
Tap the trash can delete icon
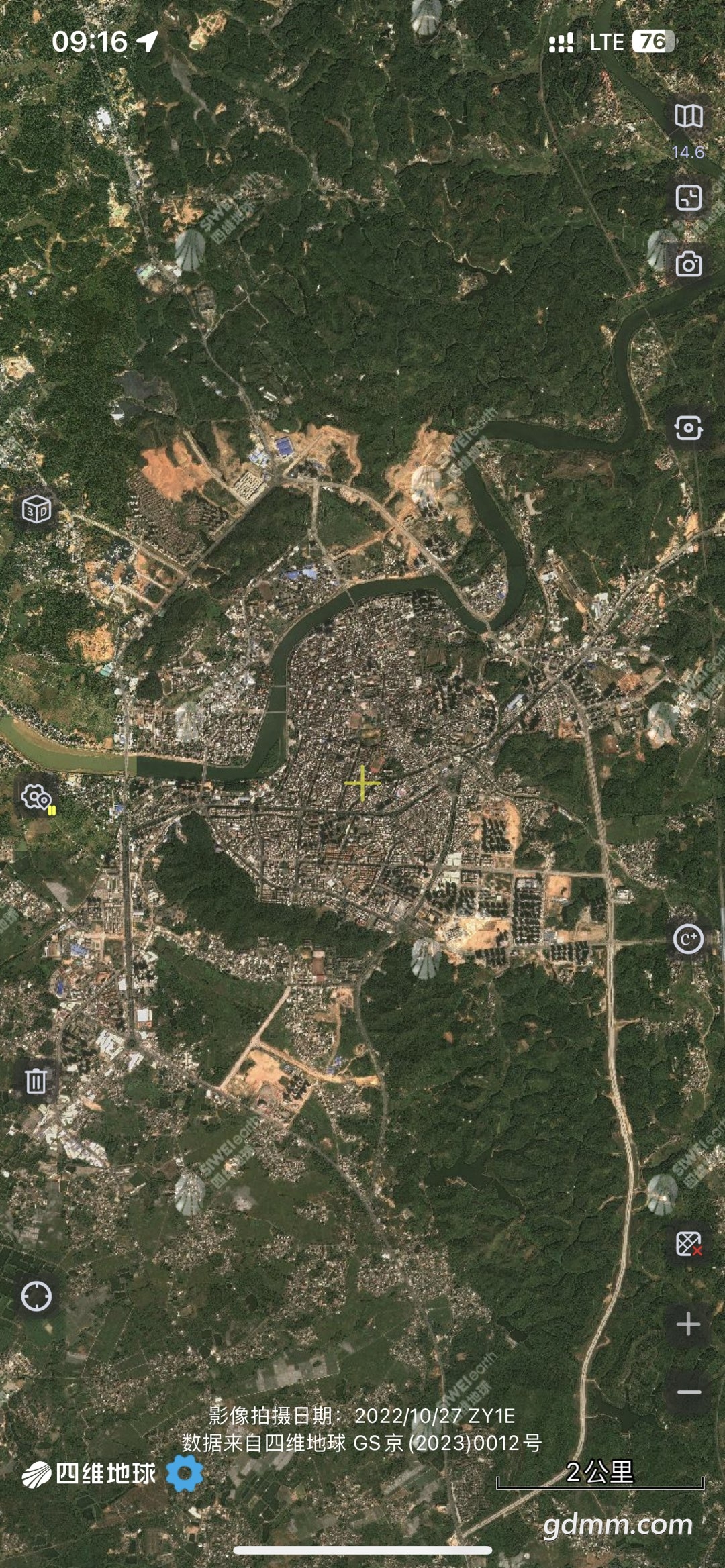[x=36, y=1081]
